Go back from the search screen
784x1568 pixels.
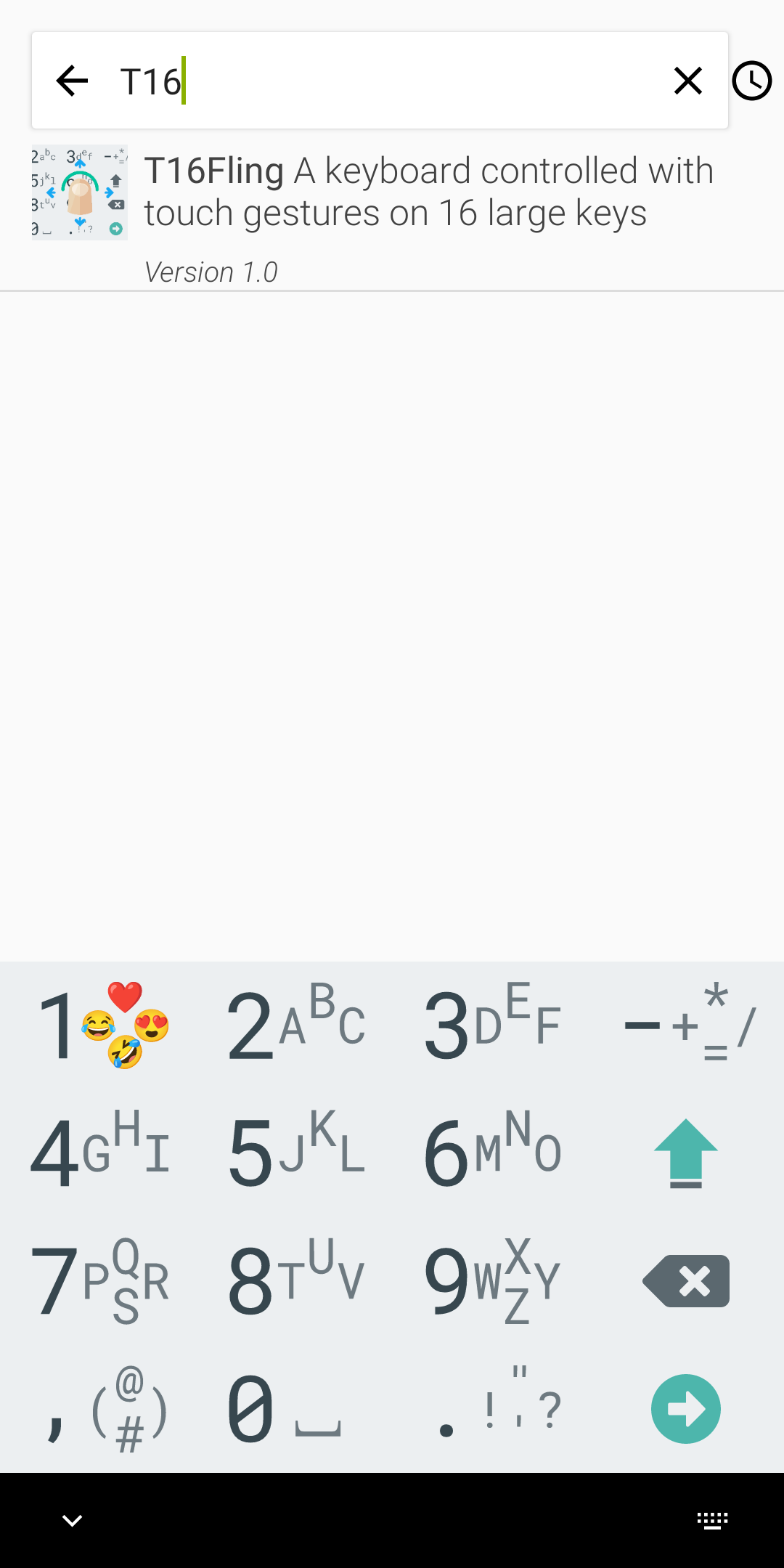[72, 81]
